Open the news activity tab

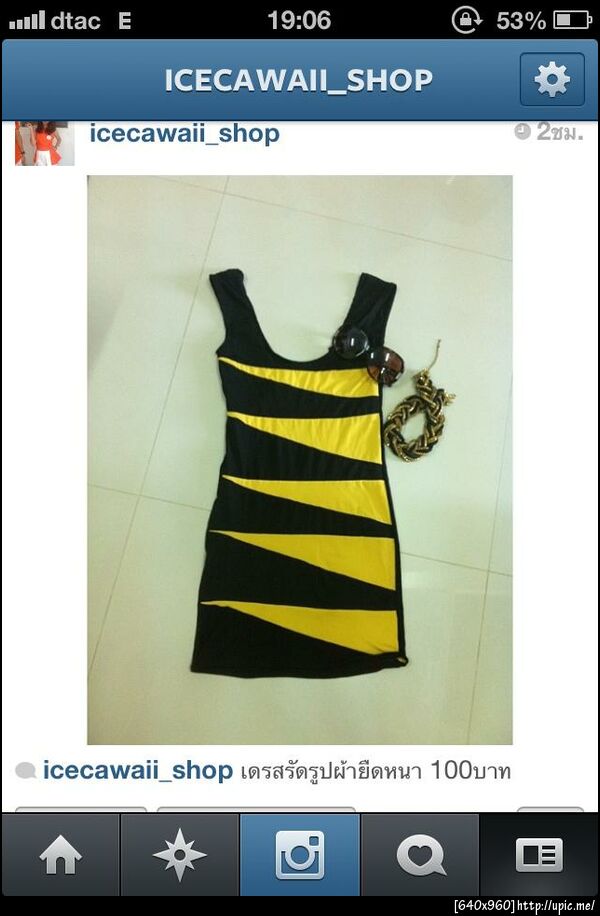(x=420, y=855)
